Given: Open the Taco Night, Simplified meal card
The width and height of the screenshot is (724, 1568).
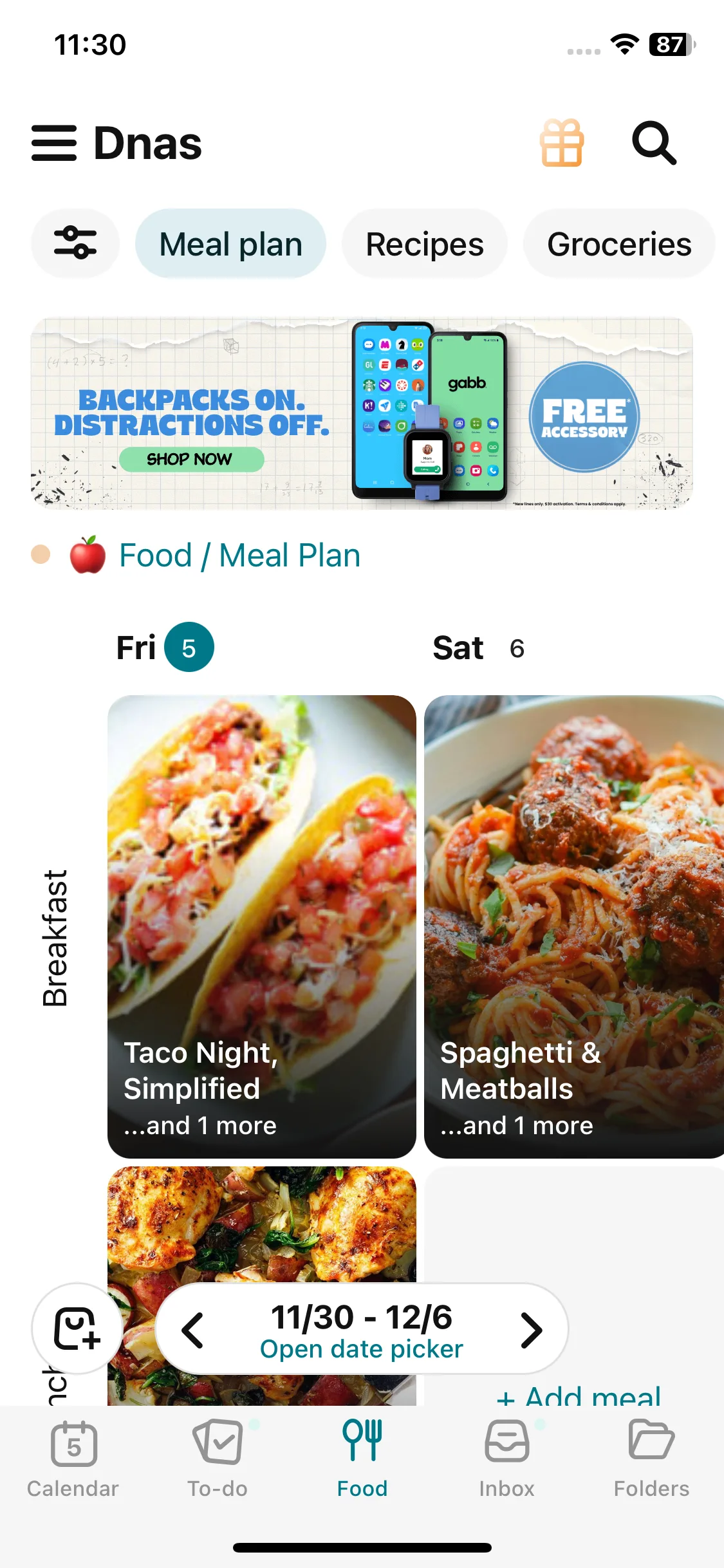Looking at the screenshot, I should pyautogui.click(x=261, y=926).
